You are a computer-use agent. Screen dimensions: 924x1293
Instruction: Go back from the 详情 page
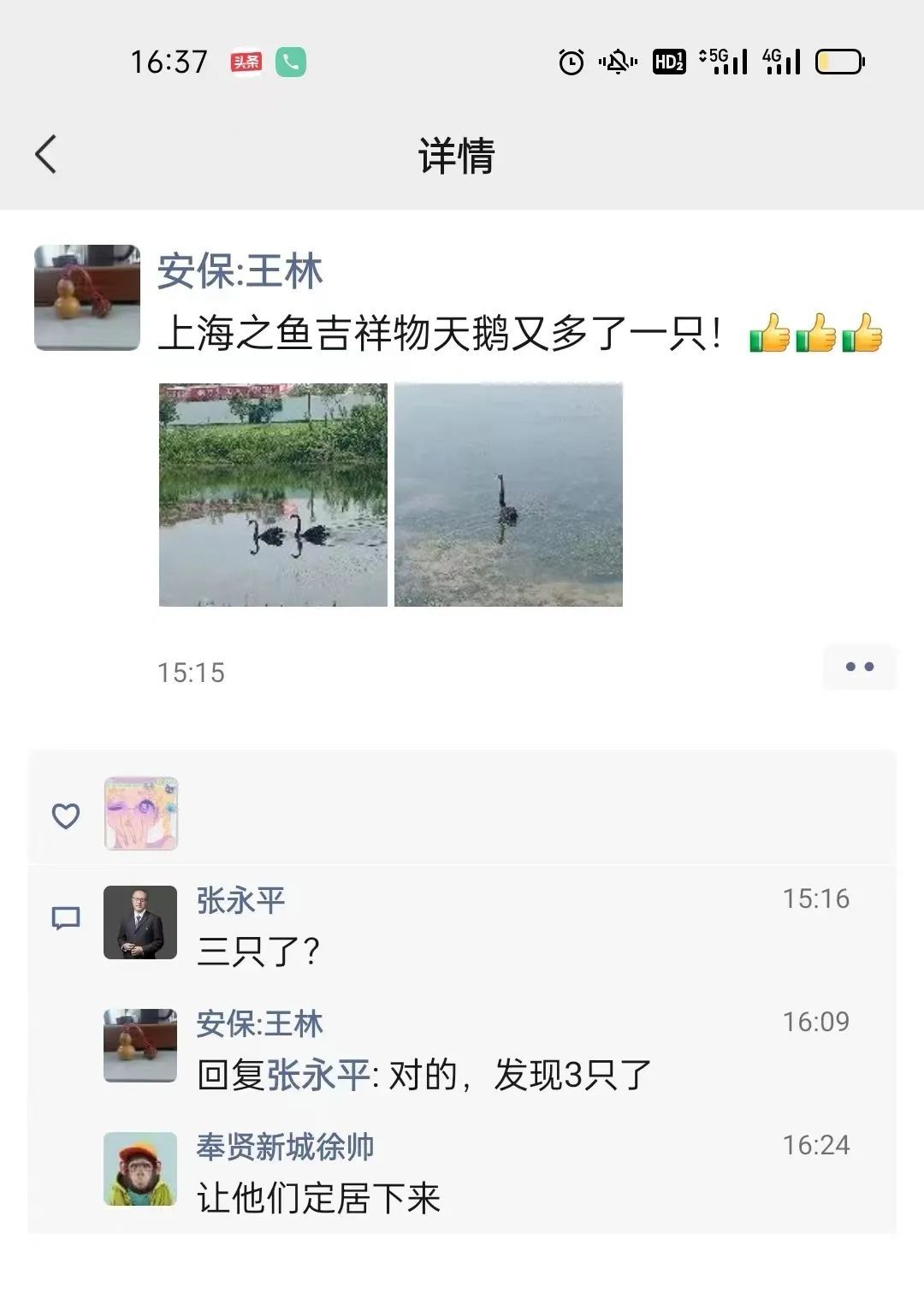point(46,155)
